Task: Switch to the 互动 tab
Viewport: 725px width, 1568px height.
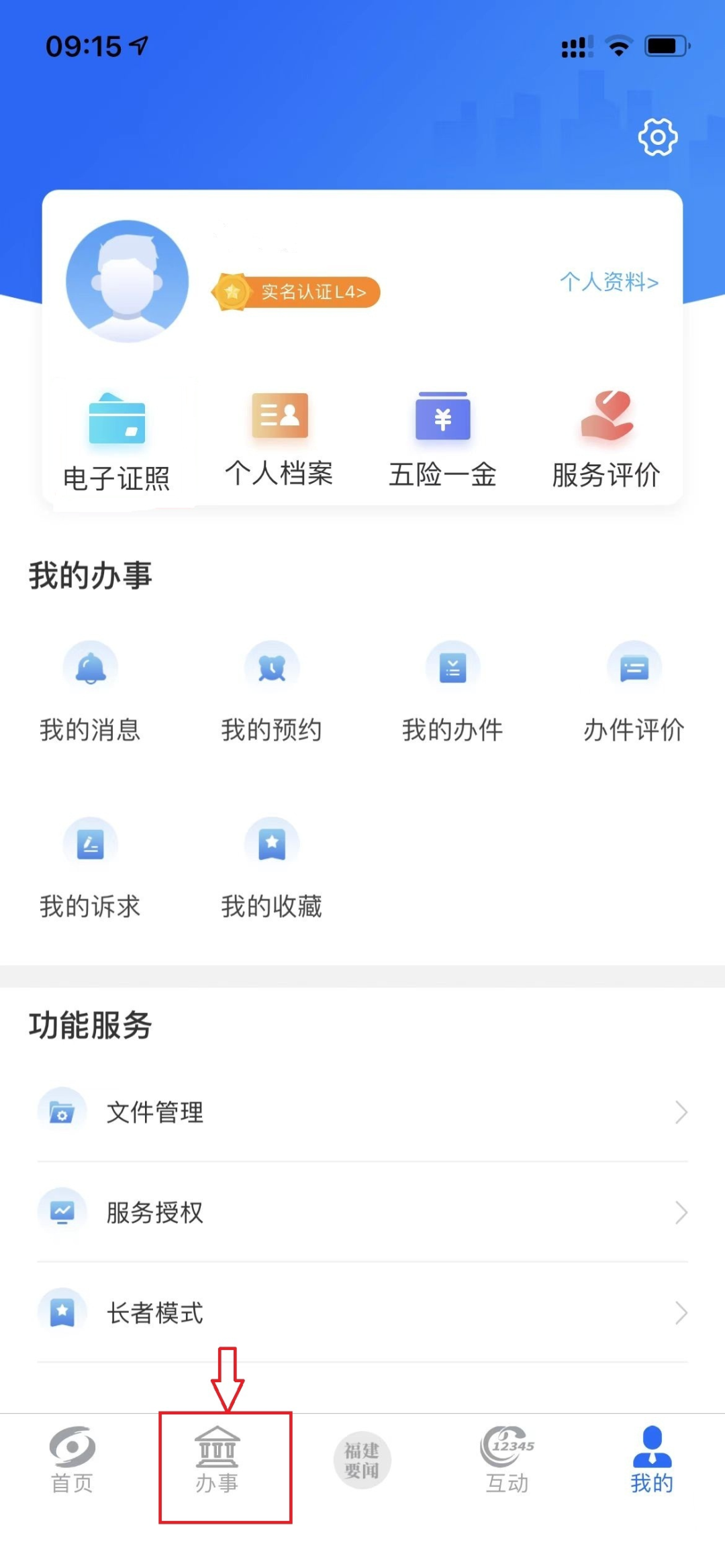Action: click(x=507, y=1461)
